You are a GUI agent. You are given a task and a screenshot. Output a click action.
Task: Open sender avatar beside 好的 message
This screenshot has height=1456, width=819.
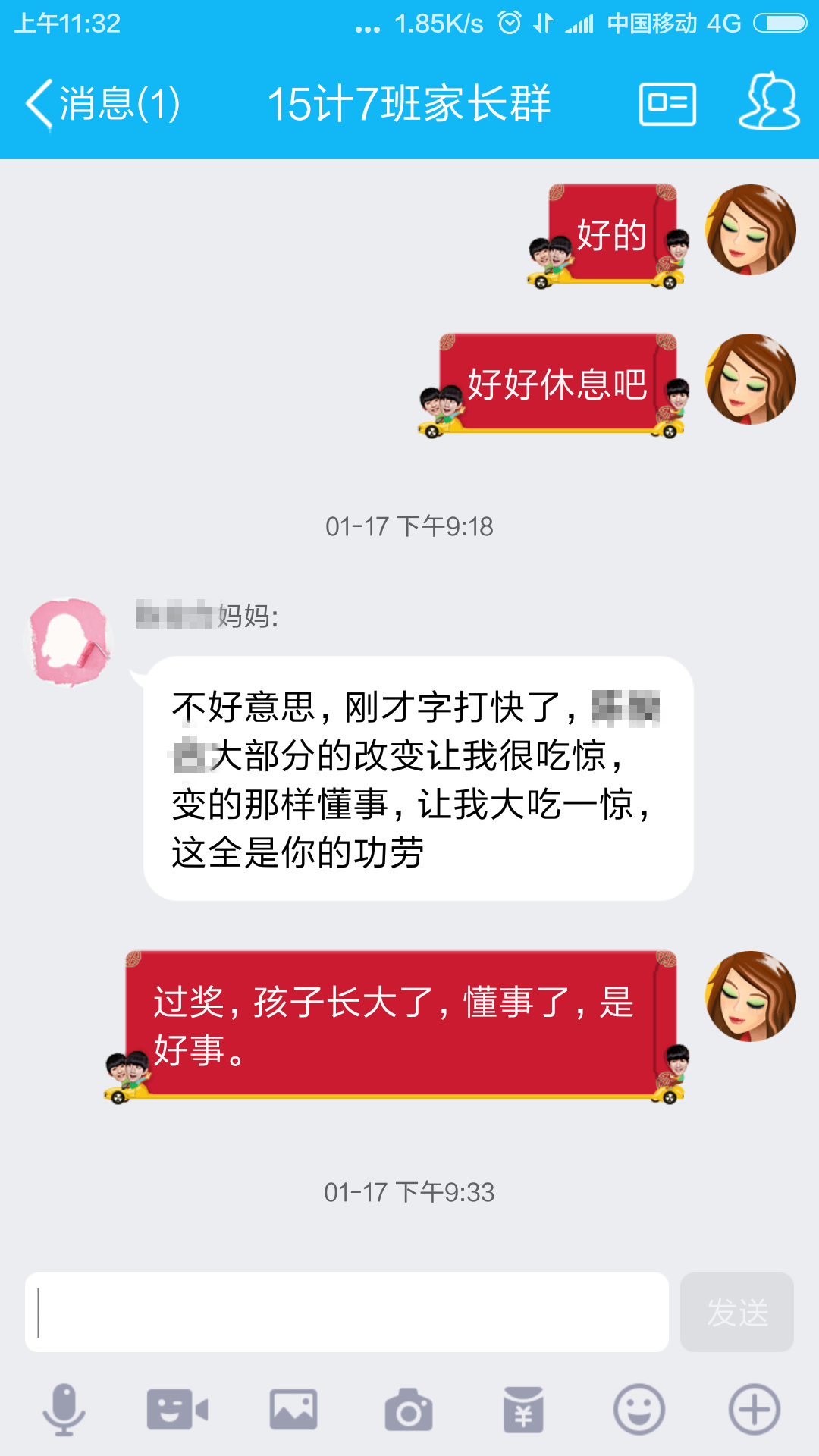tap(751, 229)
